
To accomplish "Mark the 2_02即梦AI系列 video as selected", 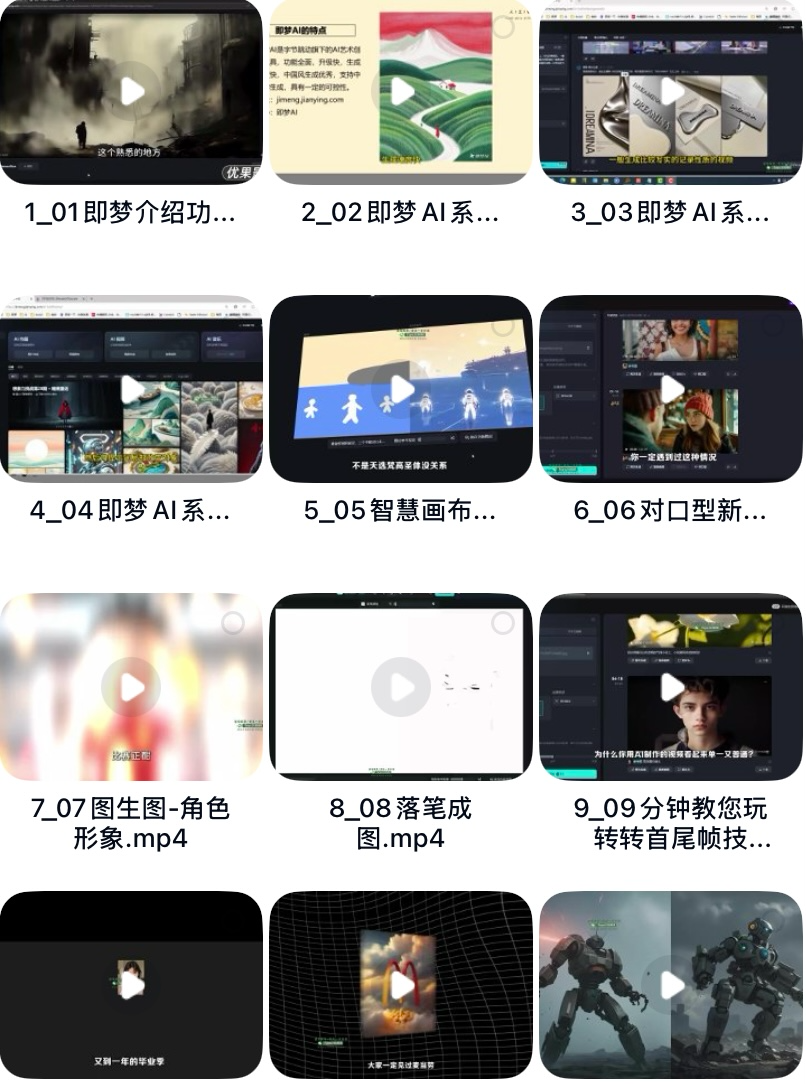I will tap(503, 27).
